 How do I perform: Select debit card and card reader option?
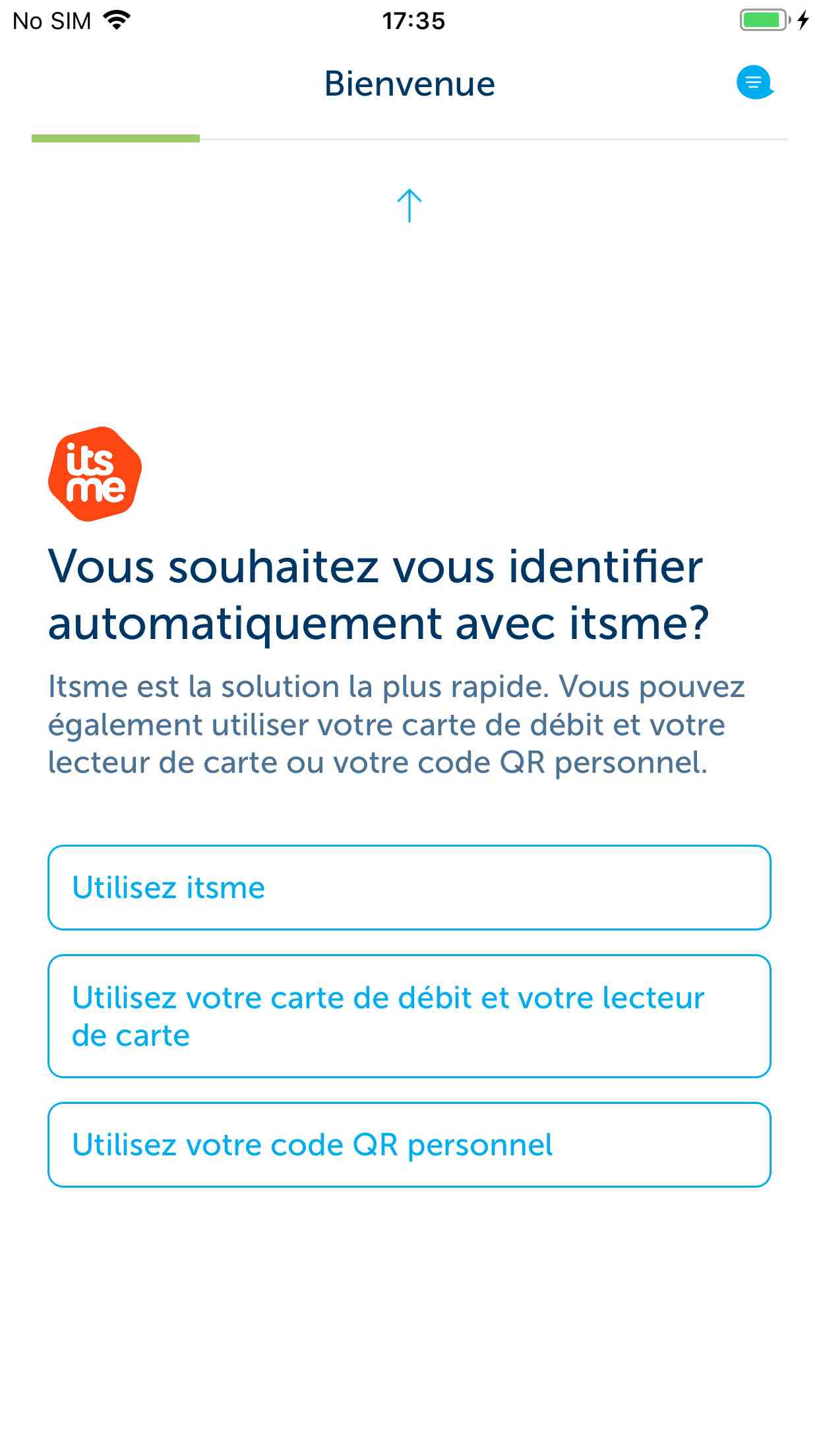pos(409,1016)
